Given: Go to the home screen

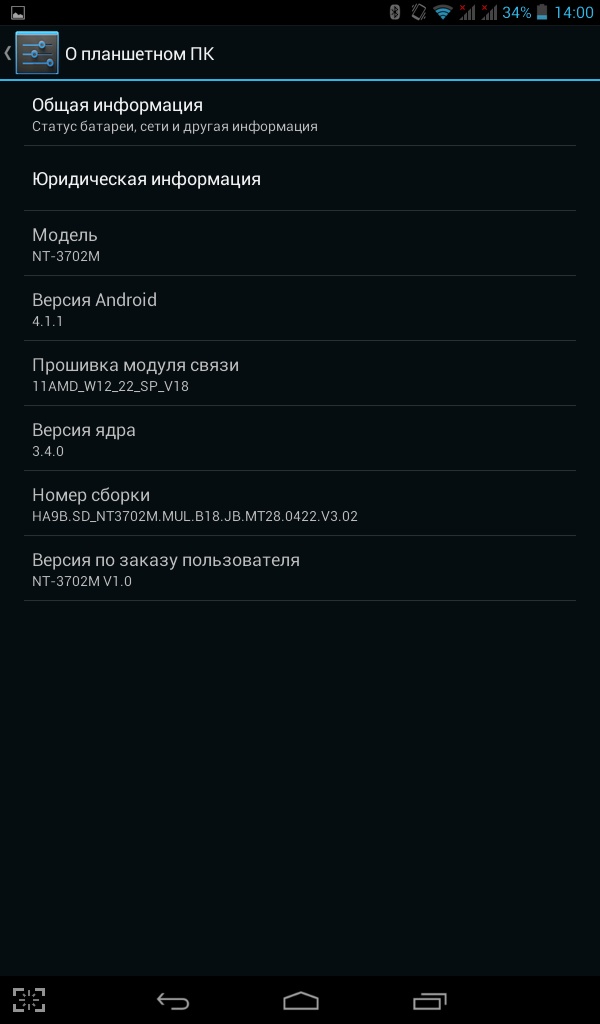Looking at the screenshot, I should click(x=300, y=1000).
